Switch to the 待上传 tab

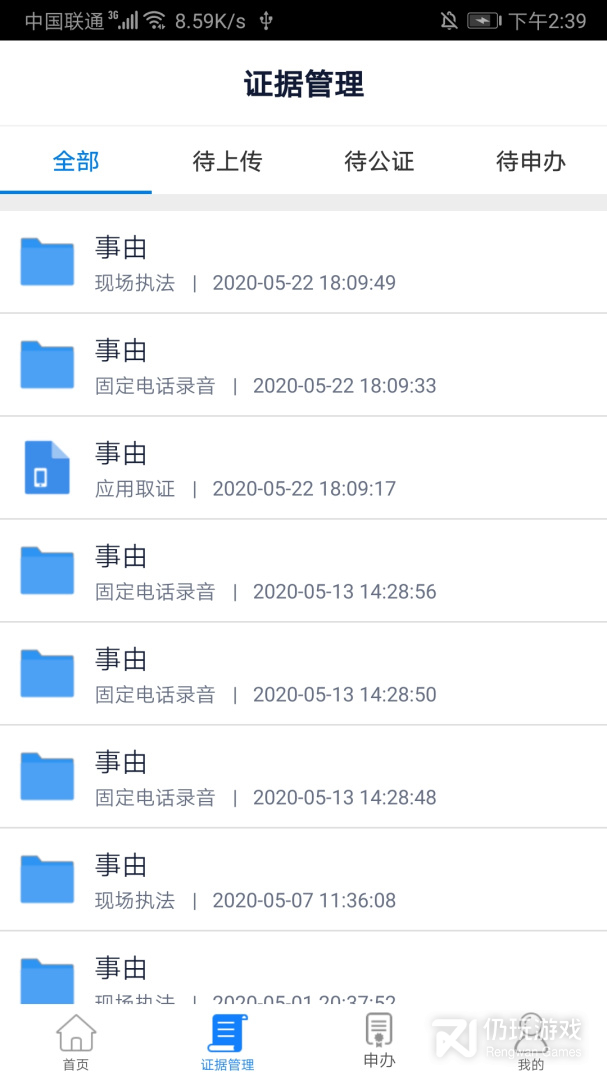227,162
